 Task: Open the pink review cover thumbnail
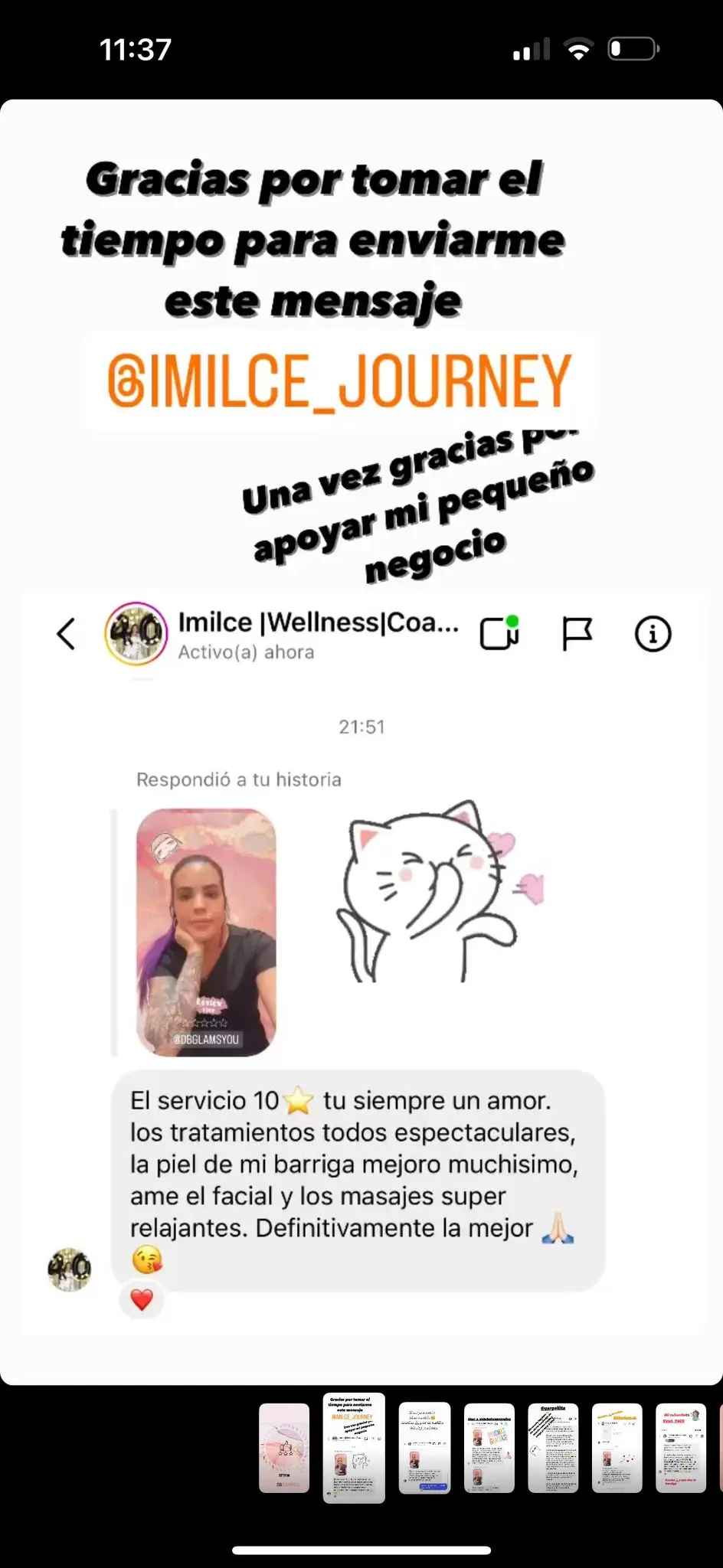(x=284, y=1448)
